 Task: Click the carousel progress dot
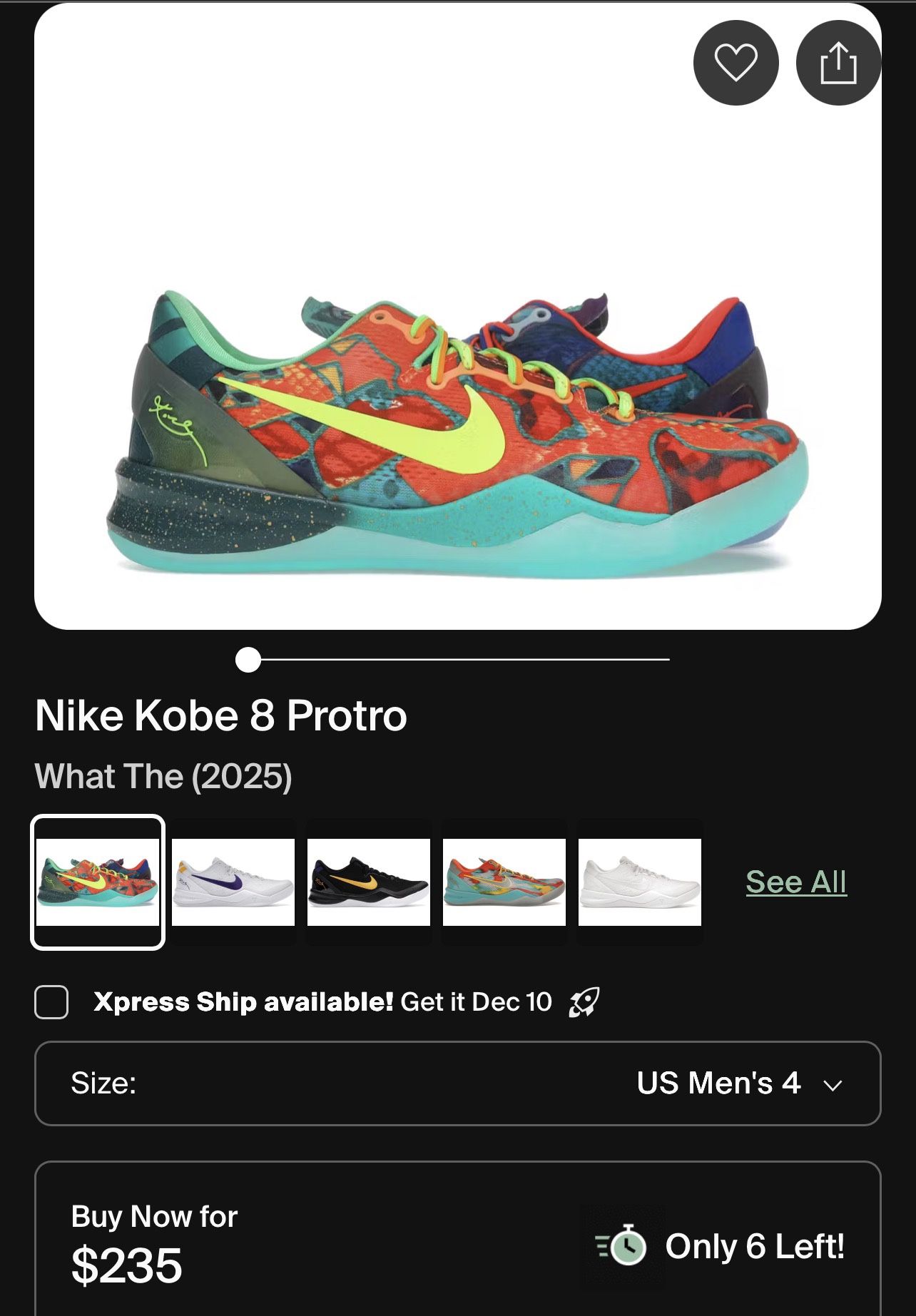coord(248,660)
